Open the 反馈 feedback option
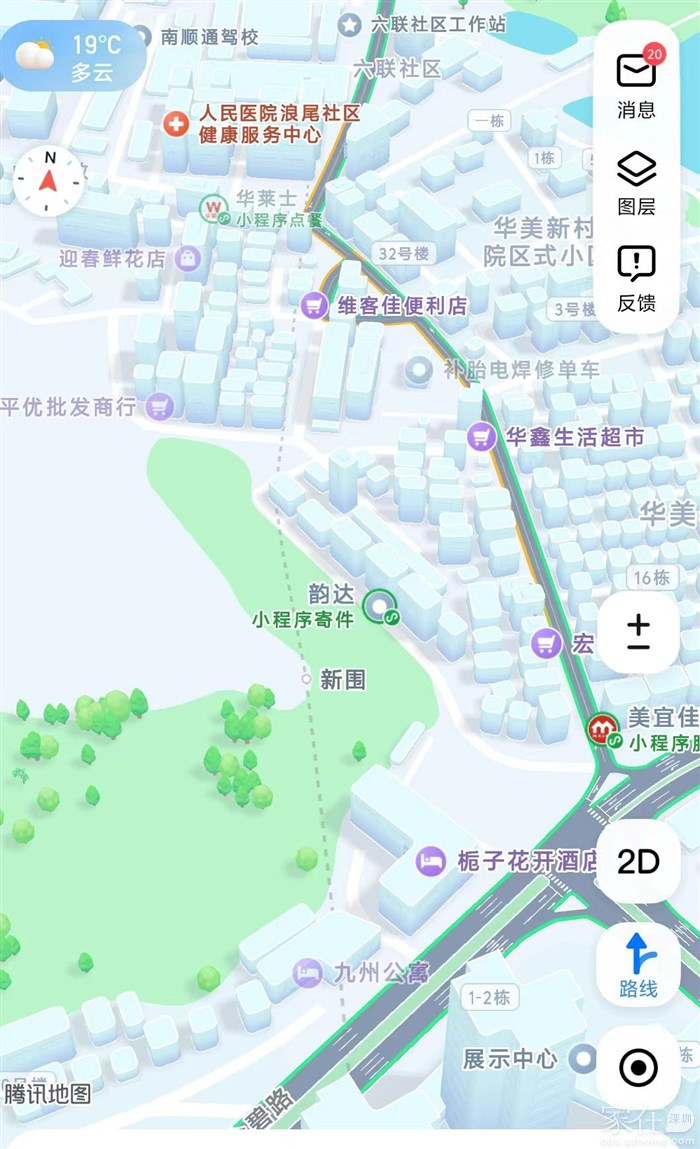Viewport: 700px width, 1149px height. [x=636, y=276]
